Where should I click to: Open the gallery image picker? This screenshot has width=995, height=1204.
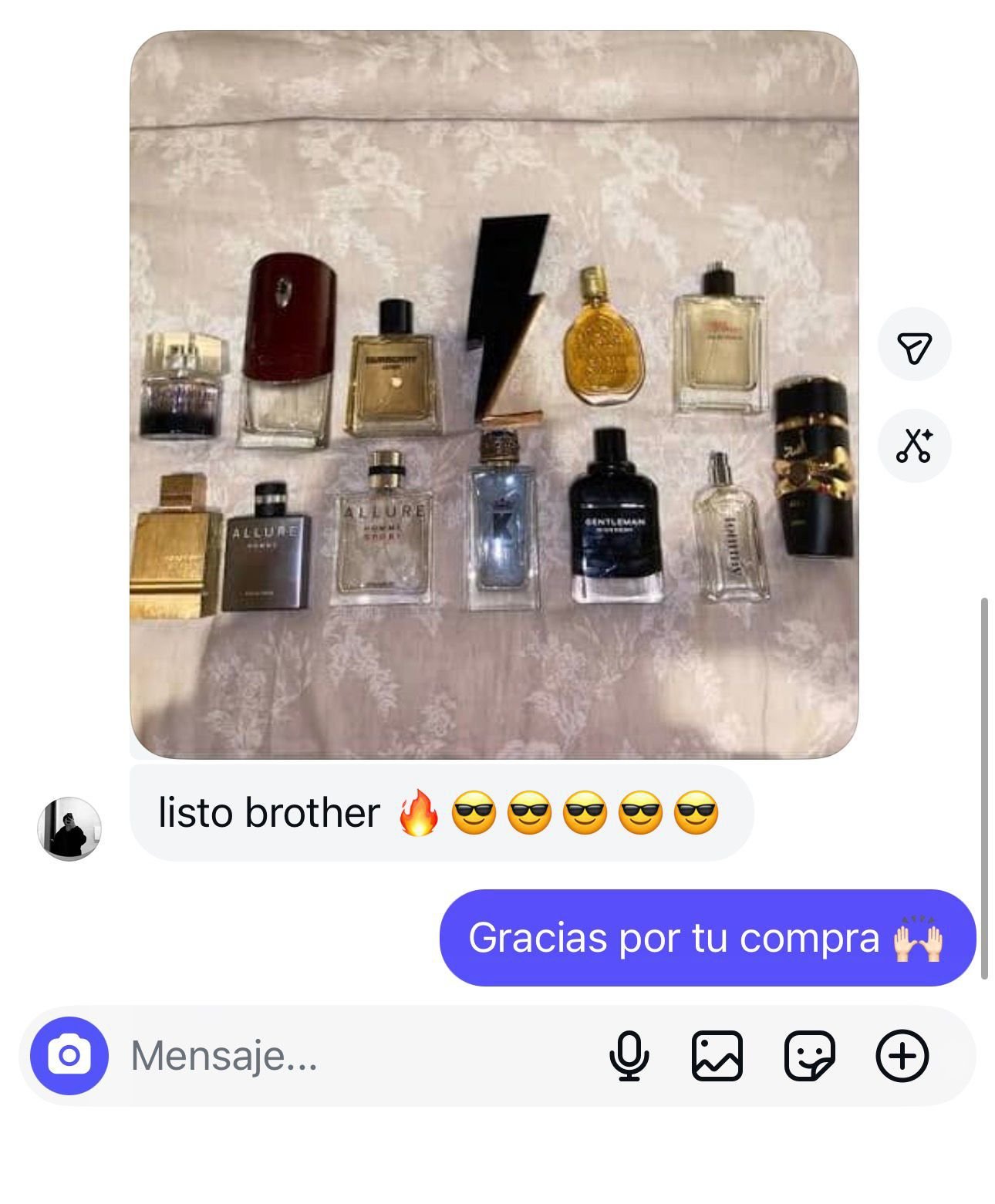coord(717,1055)
